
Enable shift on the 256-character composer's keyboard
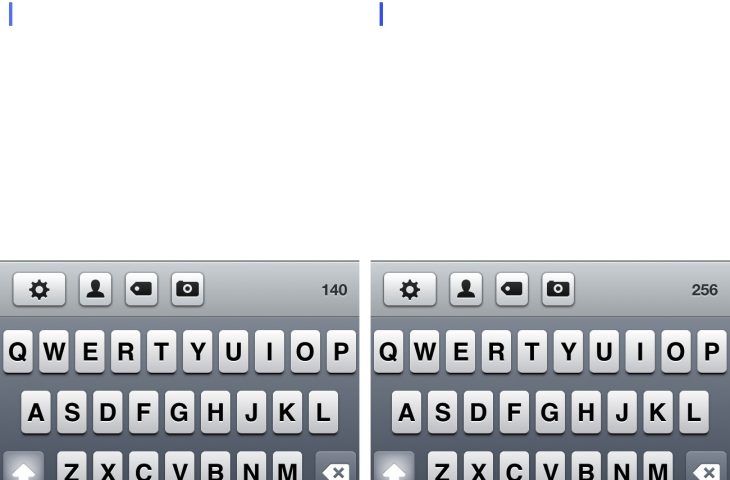pos(394,470)
